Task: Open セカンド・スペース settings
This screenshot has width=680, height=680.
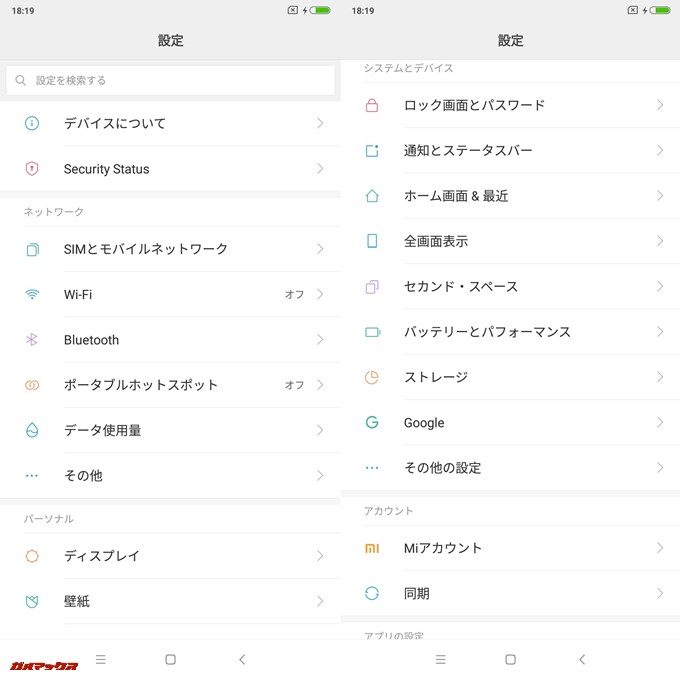Action: [510, 286]
